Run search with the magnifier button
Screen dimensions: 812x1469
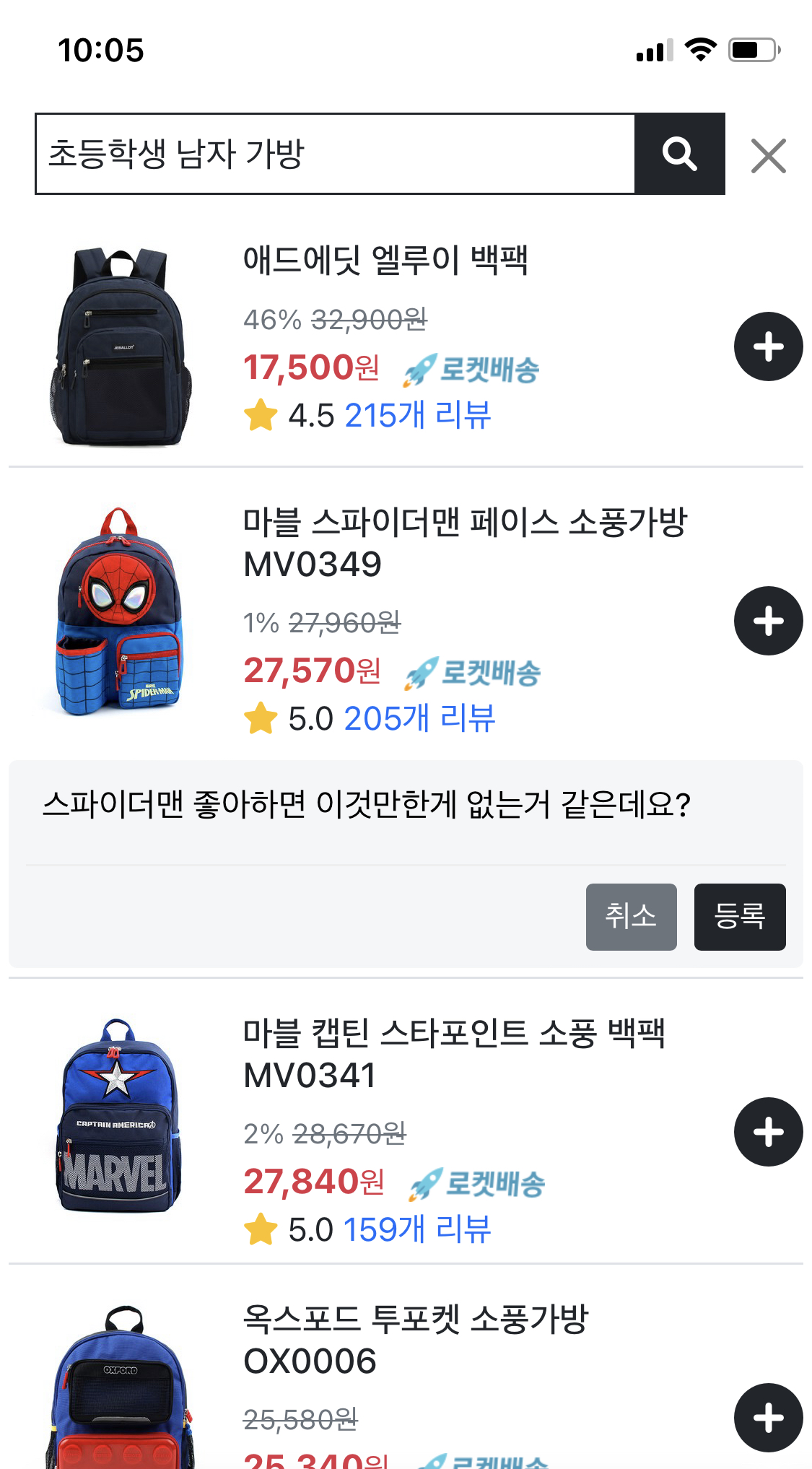point(679,154)
